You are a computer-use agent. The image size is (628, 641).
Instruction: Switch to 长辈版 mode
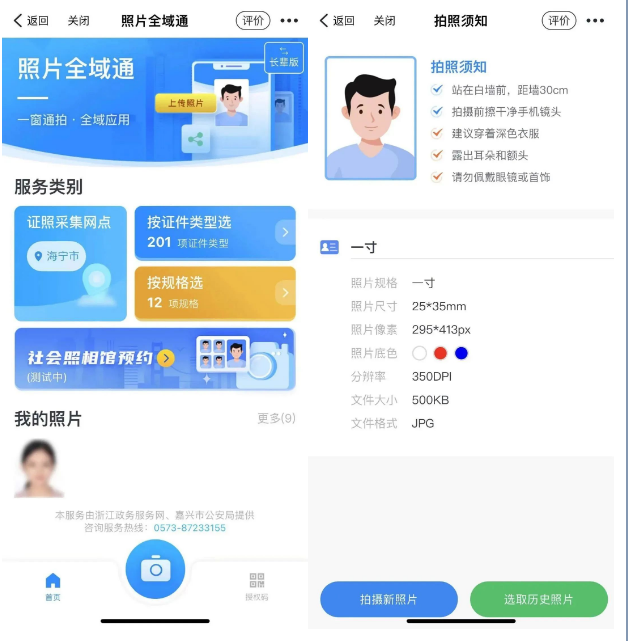click(284, 57)
